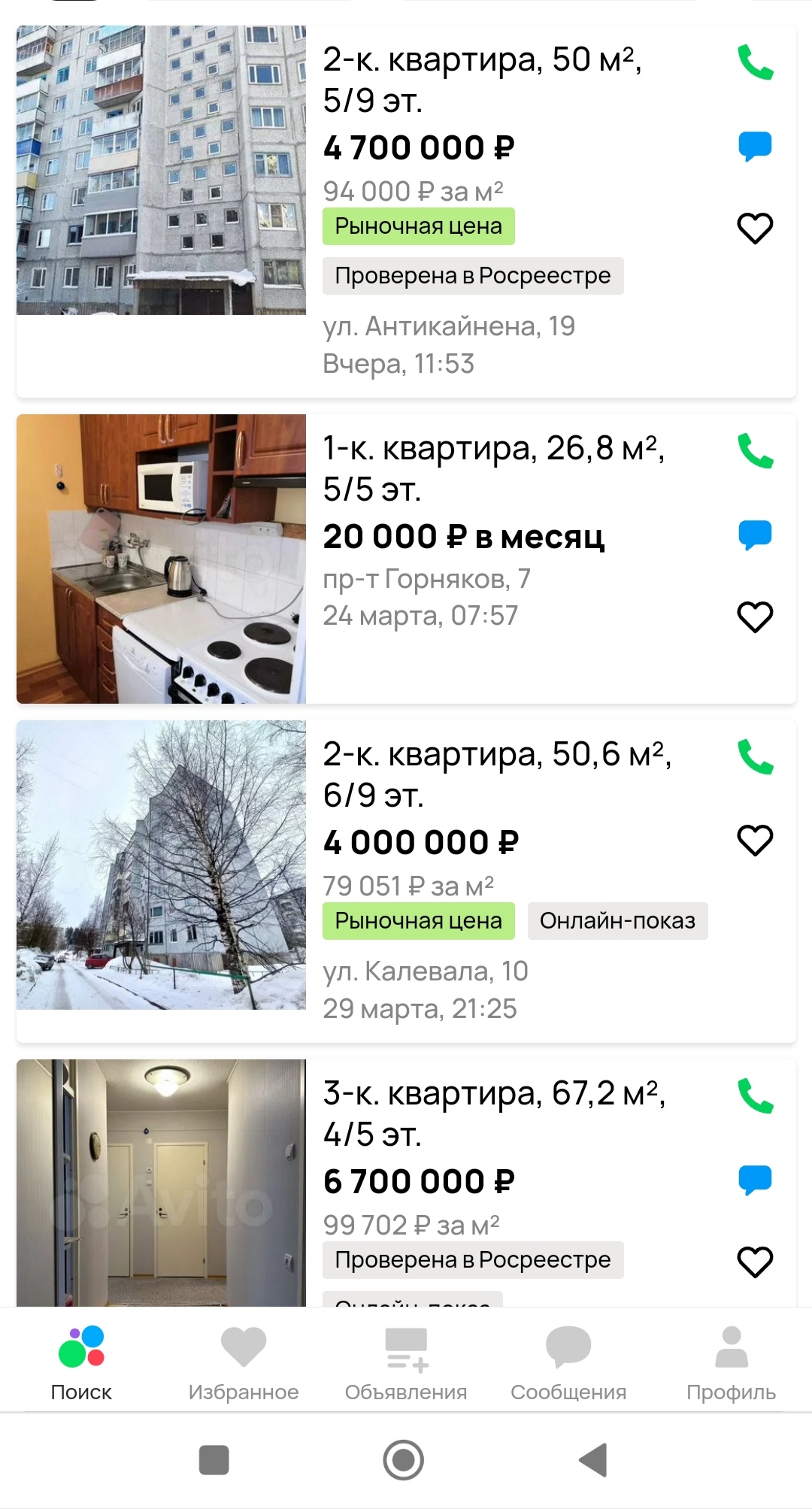
Task: Add the 4 700 000 ₽ apartment to favorites
Action: 755,229
